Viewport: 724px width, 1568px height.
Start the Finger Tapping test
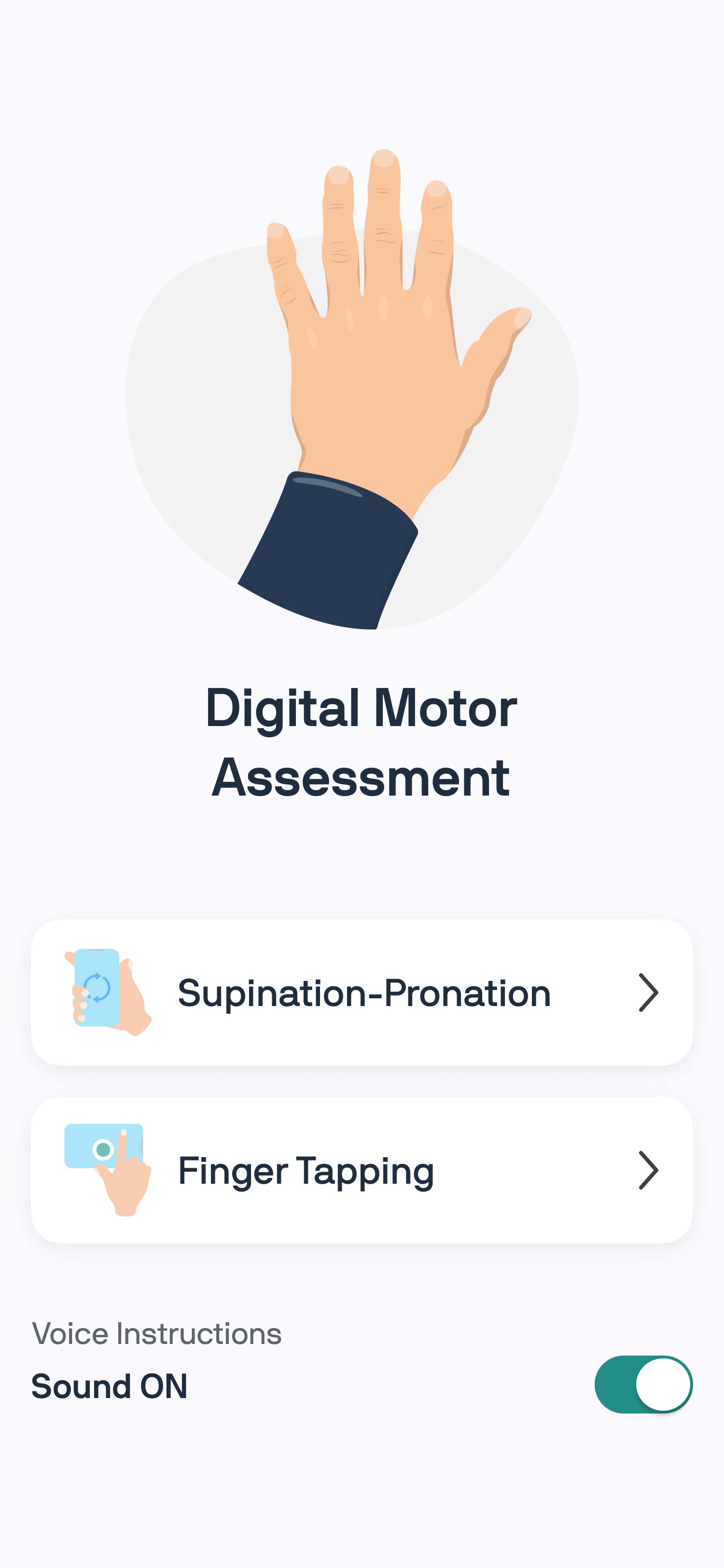click(x=362, y=1170)
